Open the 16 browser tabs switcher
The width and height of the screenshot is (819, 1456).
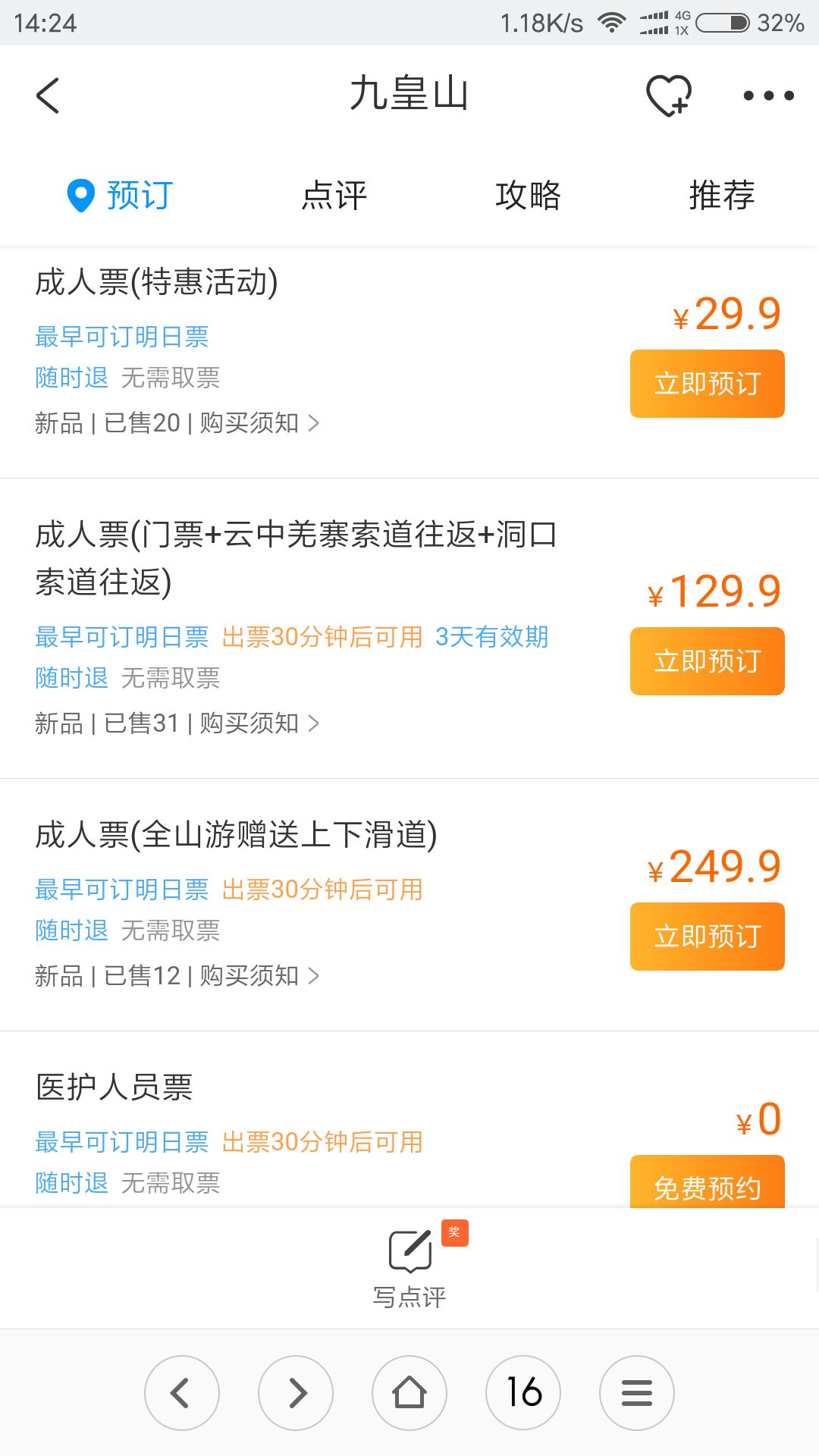523,1393
